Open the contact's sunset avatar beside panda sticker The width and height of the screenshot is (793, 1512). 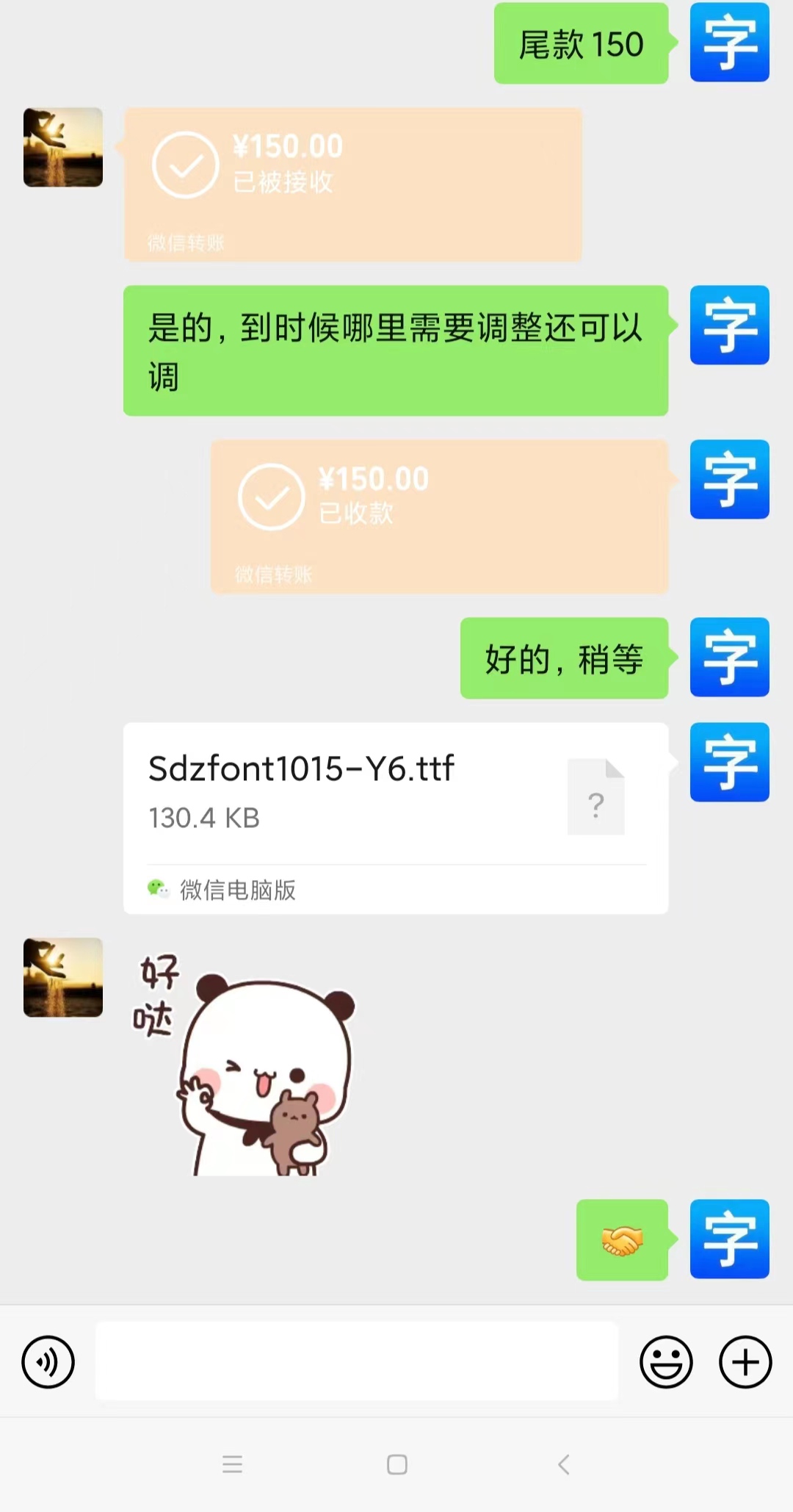(63, 977)
